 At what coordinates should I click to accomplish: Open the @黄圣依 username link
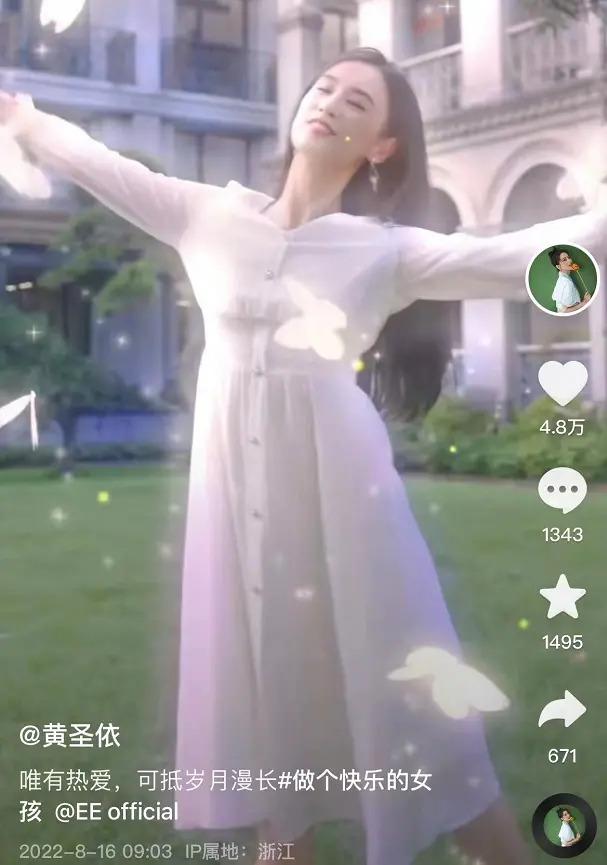(70, 738)
